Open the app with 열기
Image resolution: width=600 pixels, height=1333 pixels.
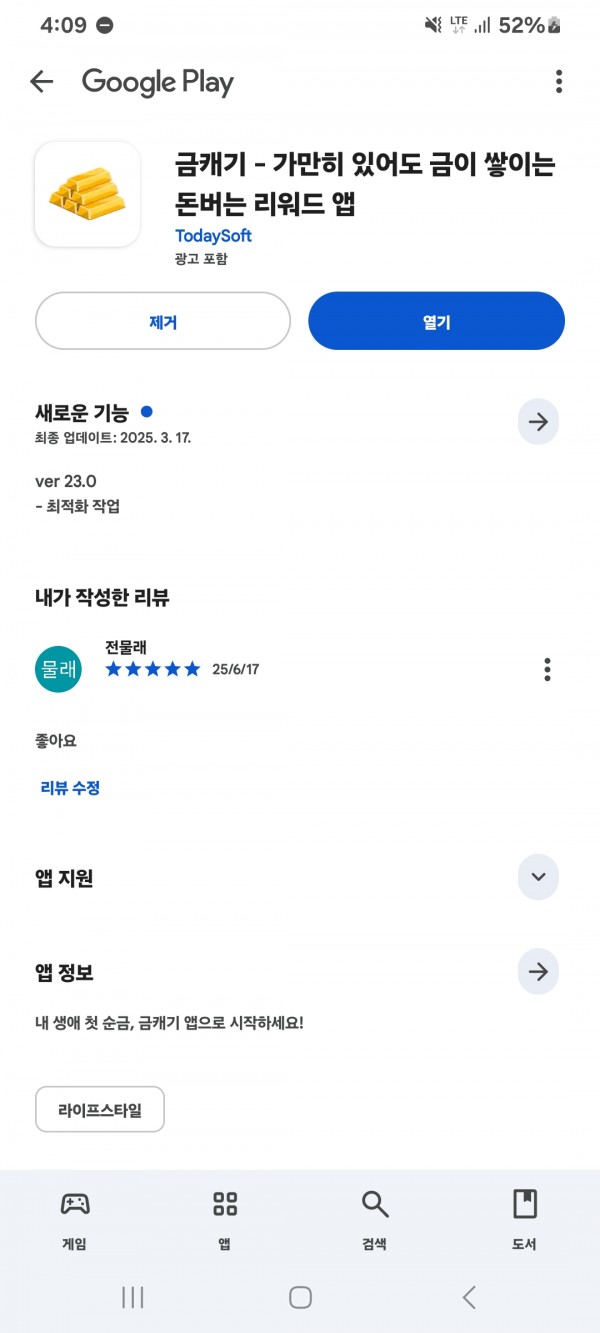coord(436,321)
